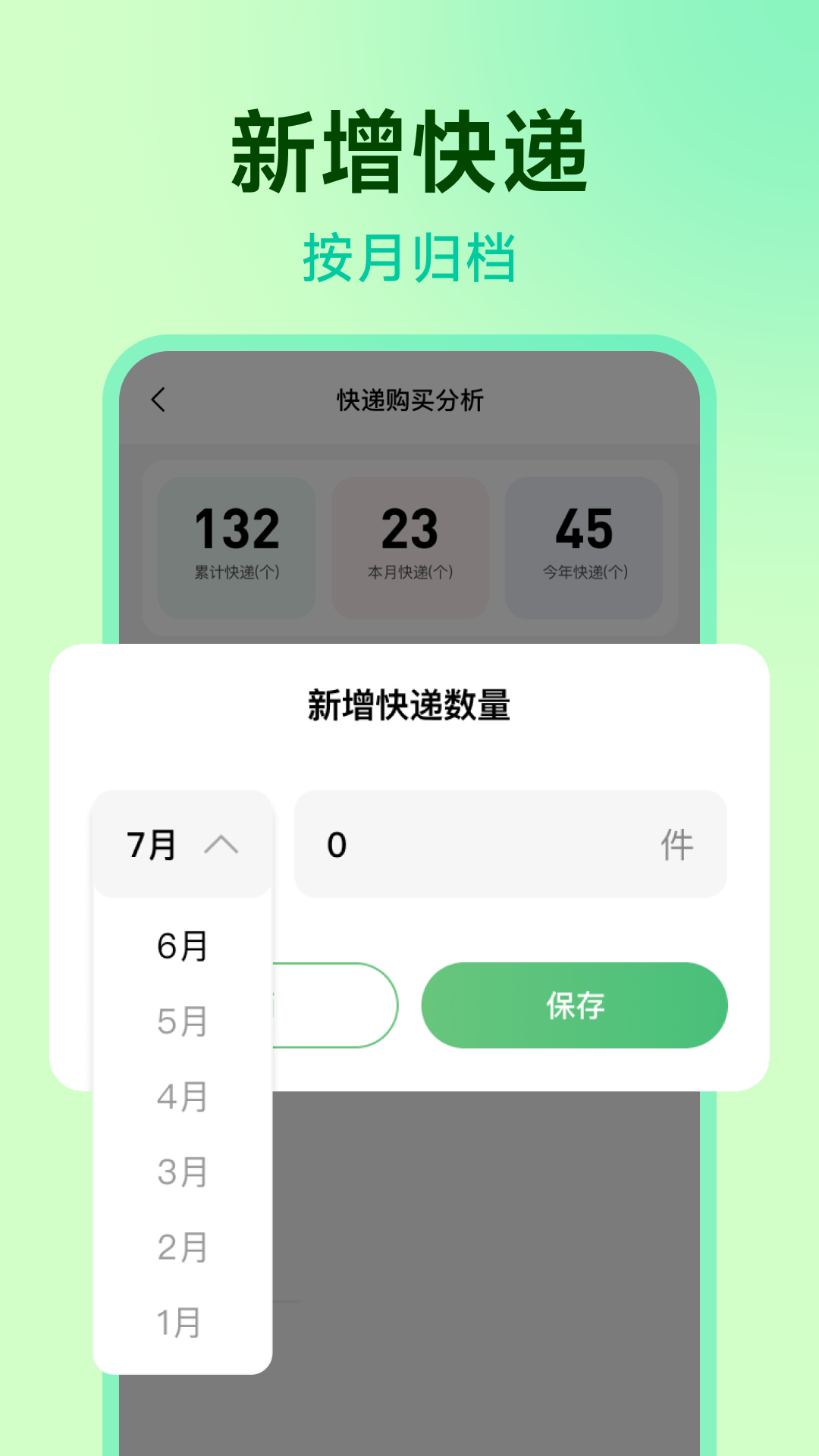
Task: Select 3月 in the dropdown list
Action: pyautogui.click(x=182, y=1172)
